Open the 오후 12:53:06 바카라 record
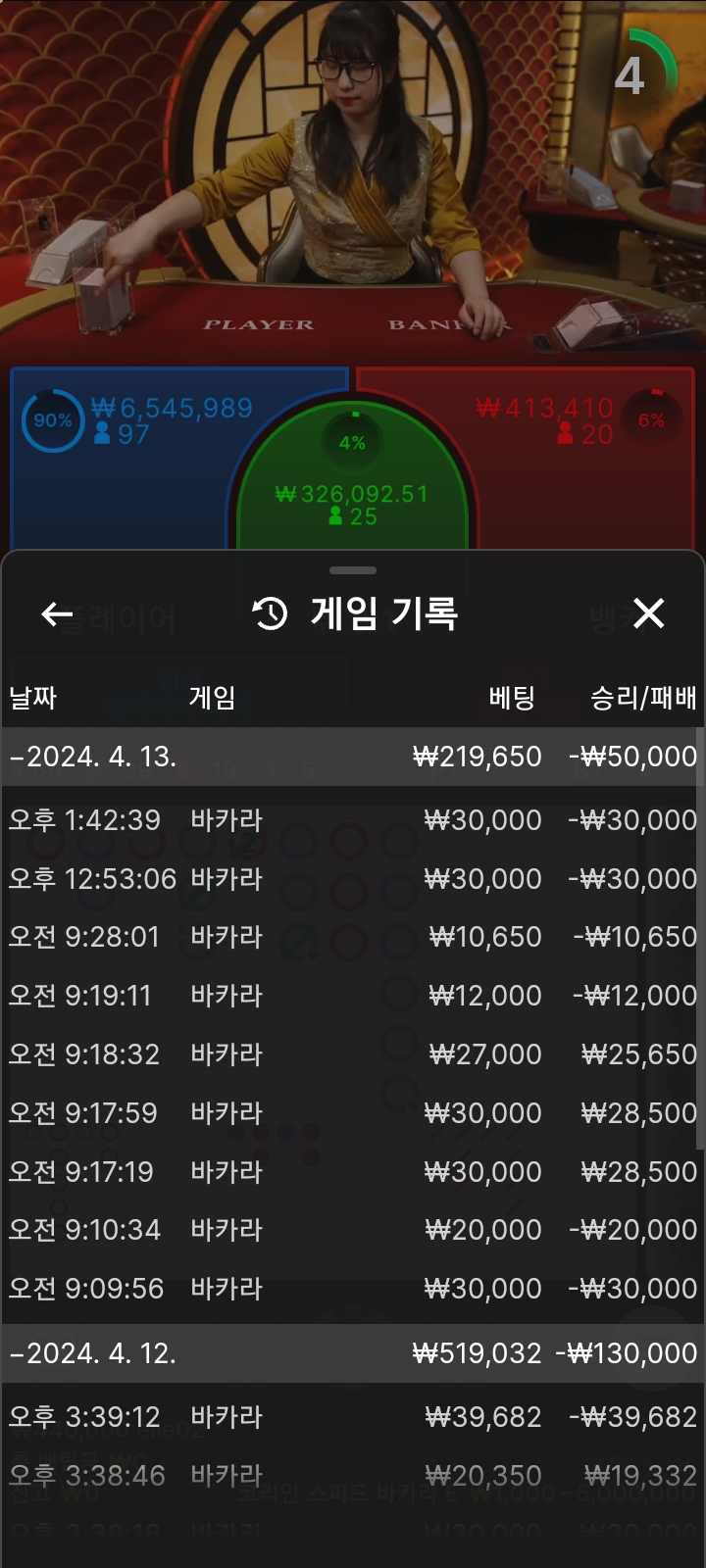The width and height of the screenshot is (706, 1568). coord(351,879)
